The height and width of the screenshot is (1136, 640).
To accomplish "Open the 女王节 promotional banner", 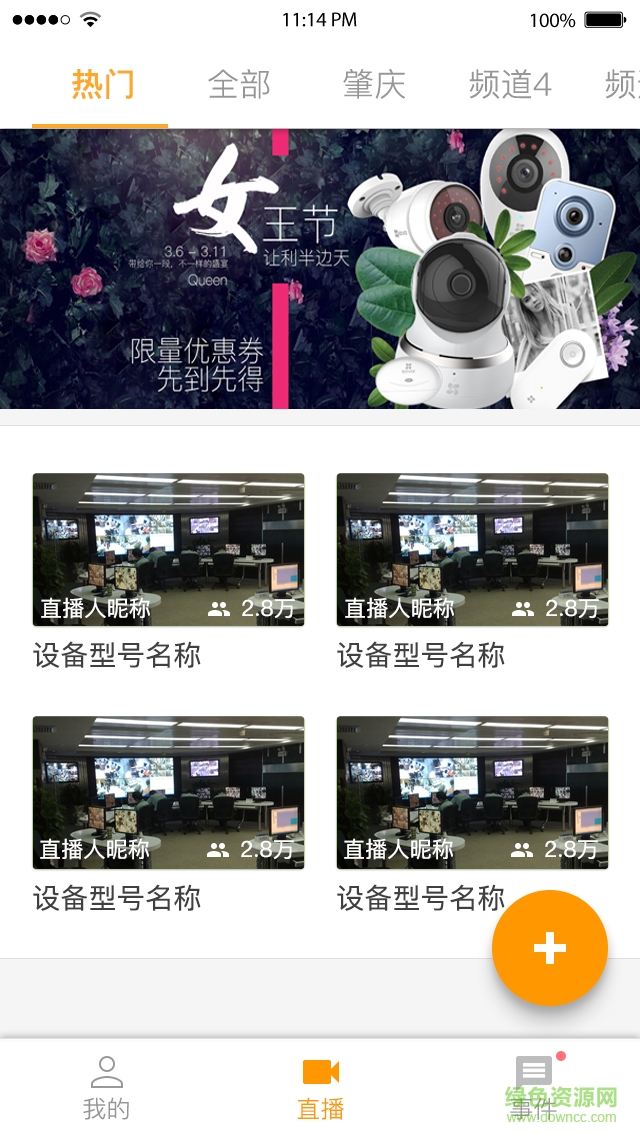I will click(x=320, y=268).
